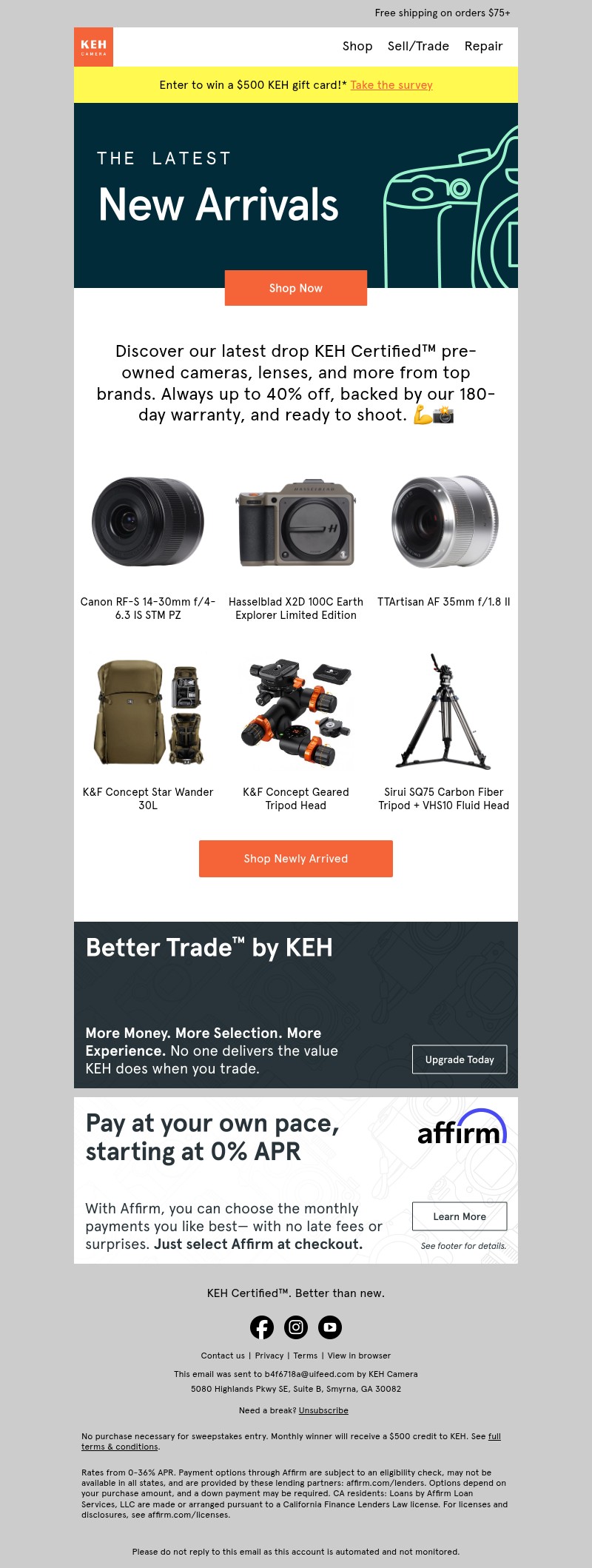Image resolution: width=592 pixels, height=1568 pixels.
Task: Open the Unsubscribe link
Action: pyautogui.click(x=323, y=1410)
